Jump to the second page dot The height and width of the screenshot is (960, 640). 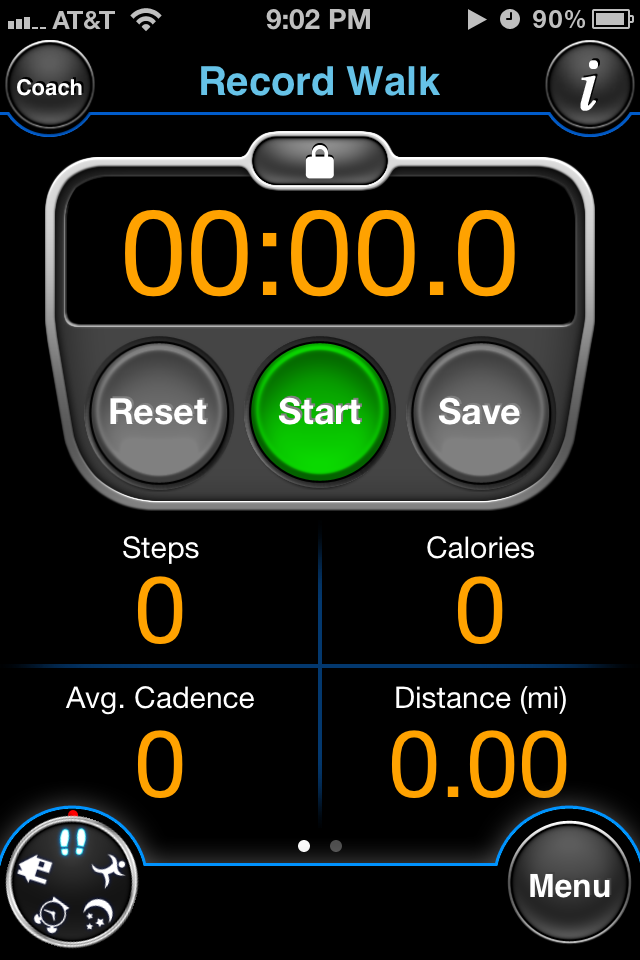coord(336,846)
